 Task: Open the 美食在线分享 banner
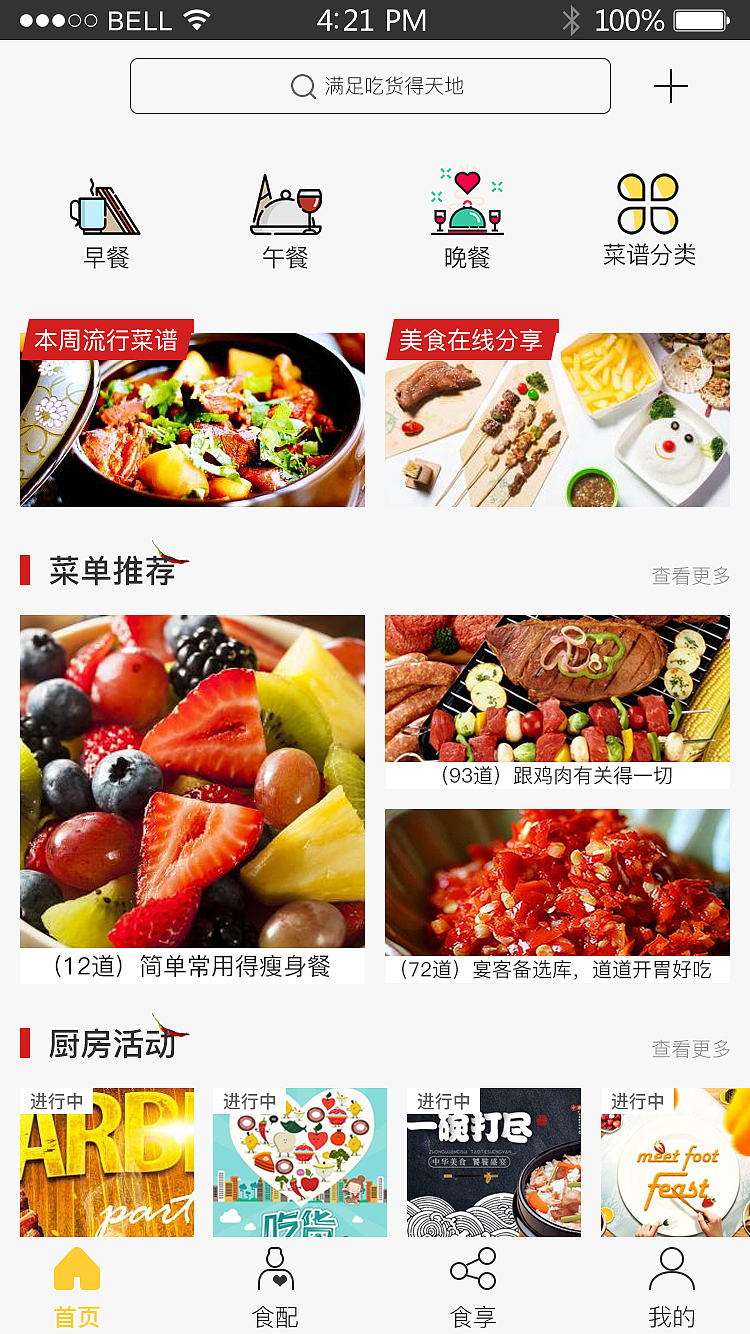[x=557, y=420]
